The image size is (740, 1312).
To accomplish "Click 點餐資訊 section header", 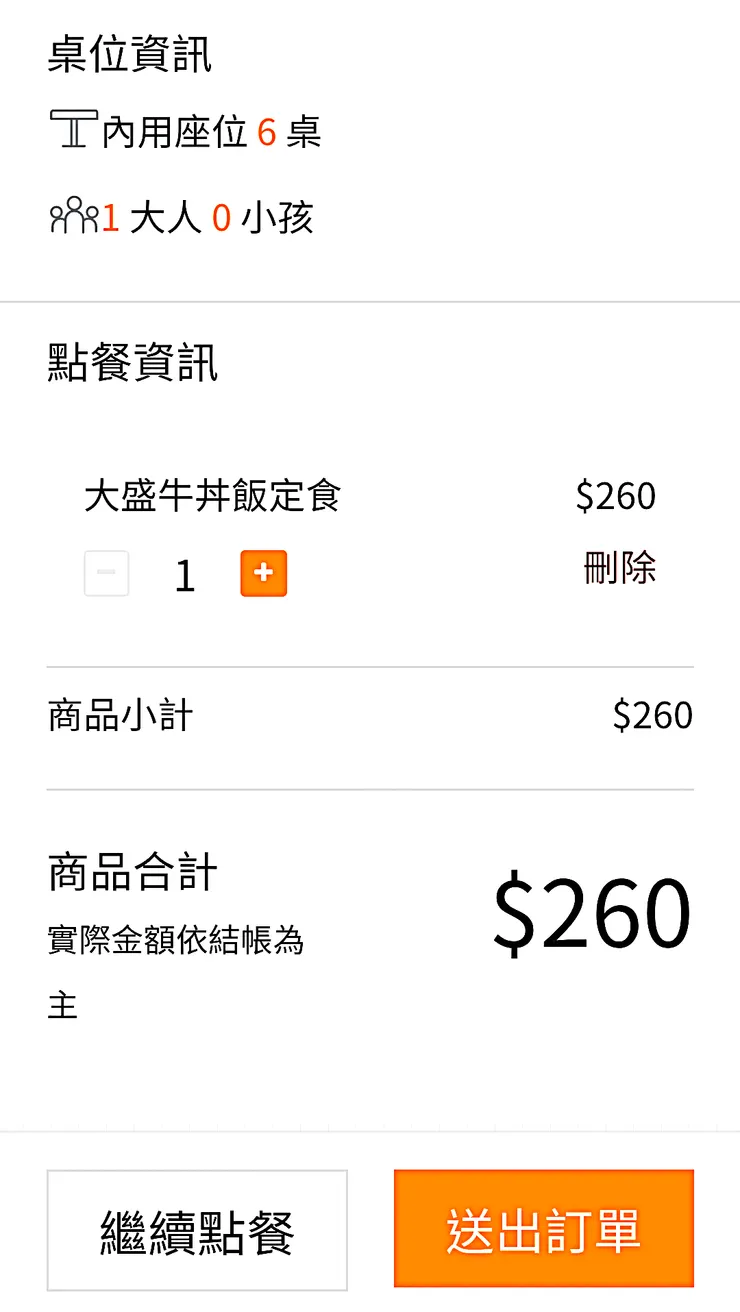I will [129, 363].
